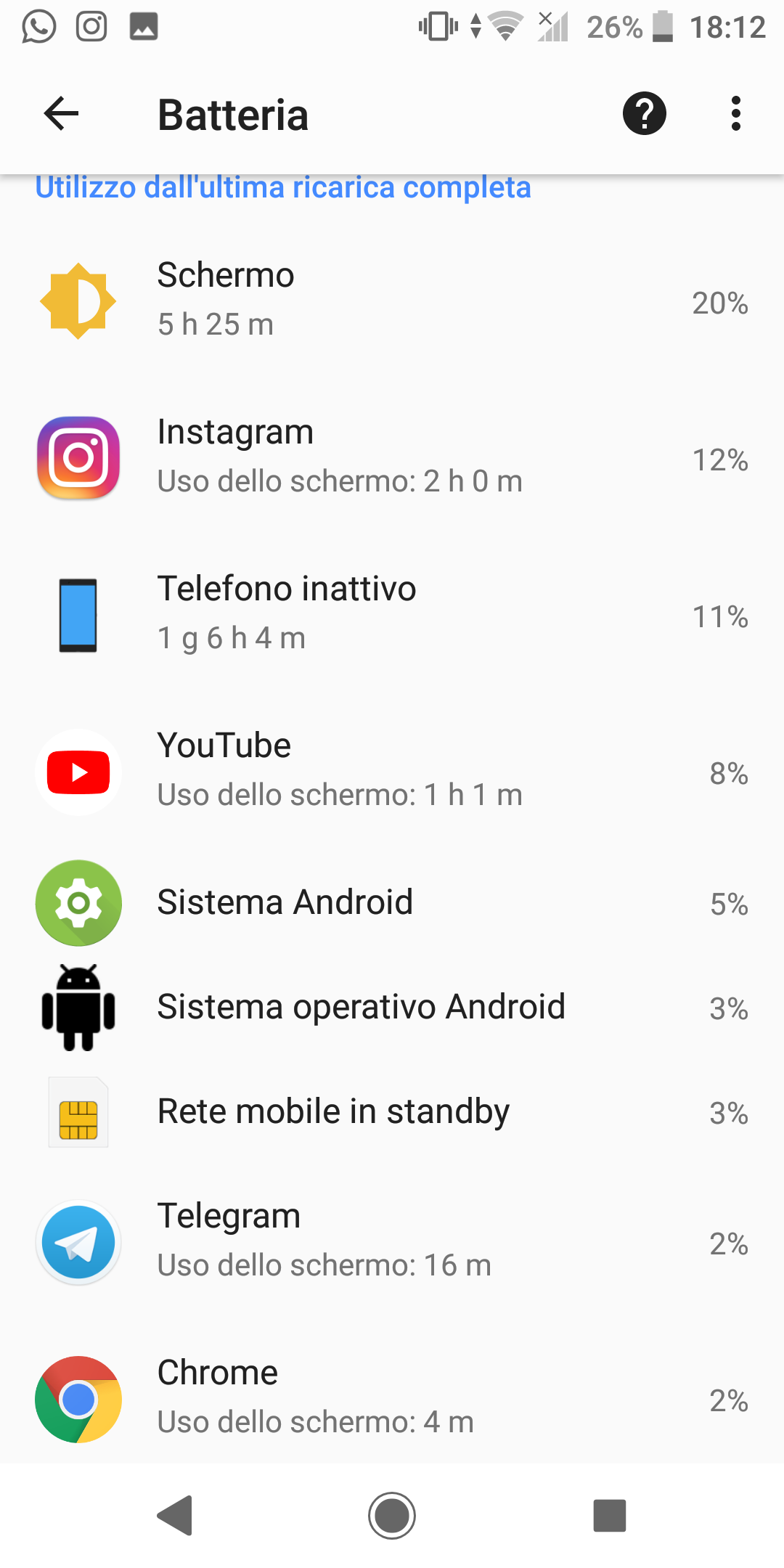784x1568 pixels.
Task: Go back from the Batteria screen
Action: pyautogui.click(x=61, y=114)
